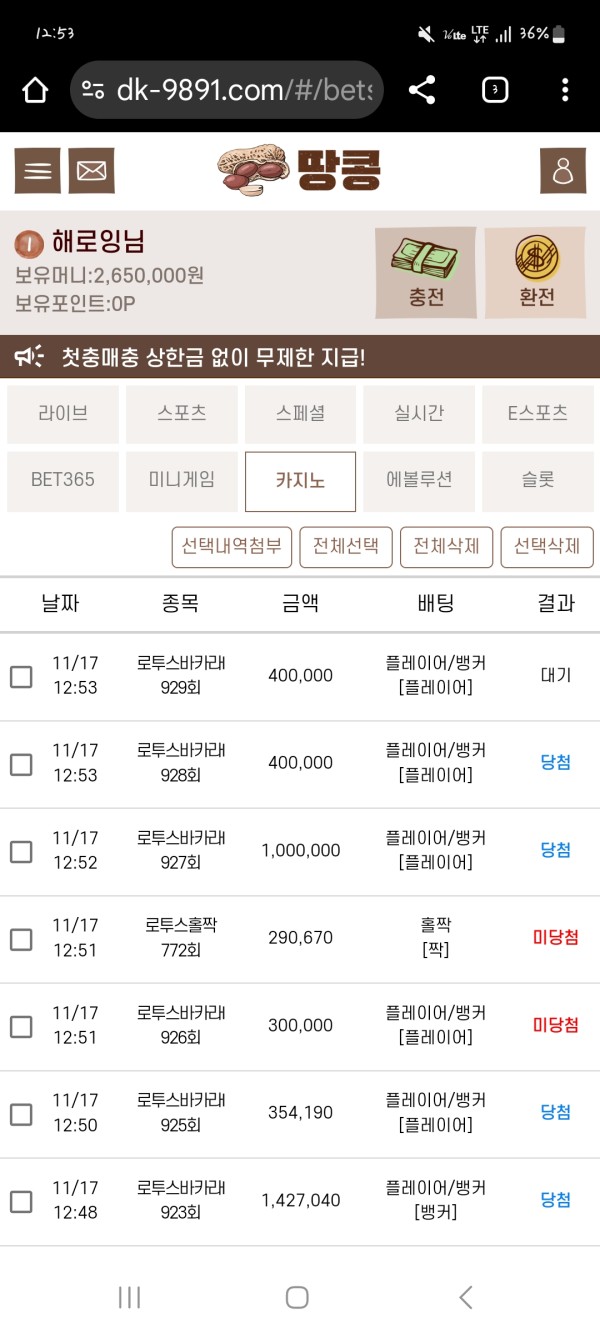Open the browser tab switcher
The image size is (600, 1333).
[x=495, y=90]
